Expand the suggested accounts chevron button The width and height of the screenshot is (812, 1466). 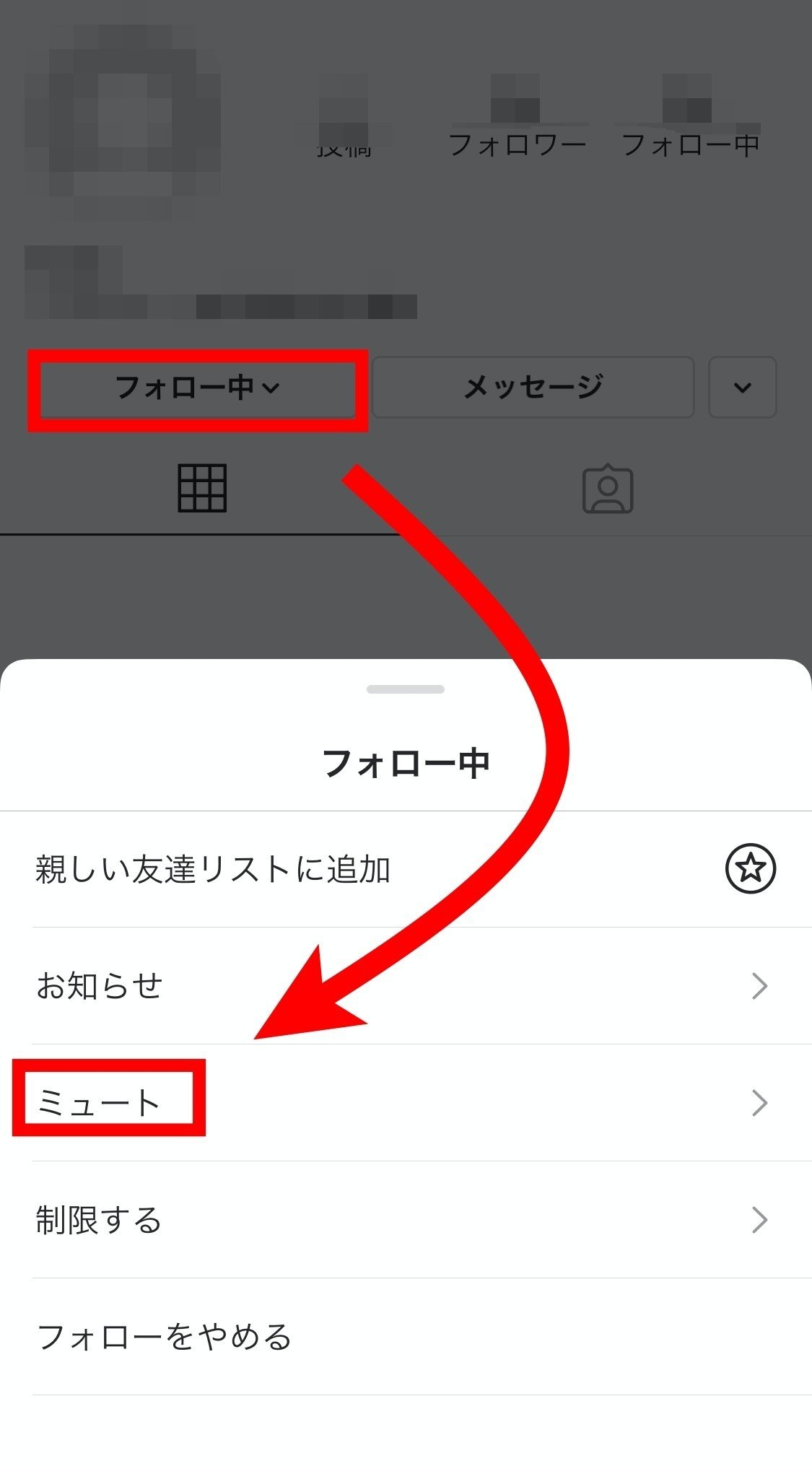coord(742,388)
